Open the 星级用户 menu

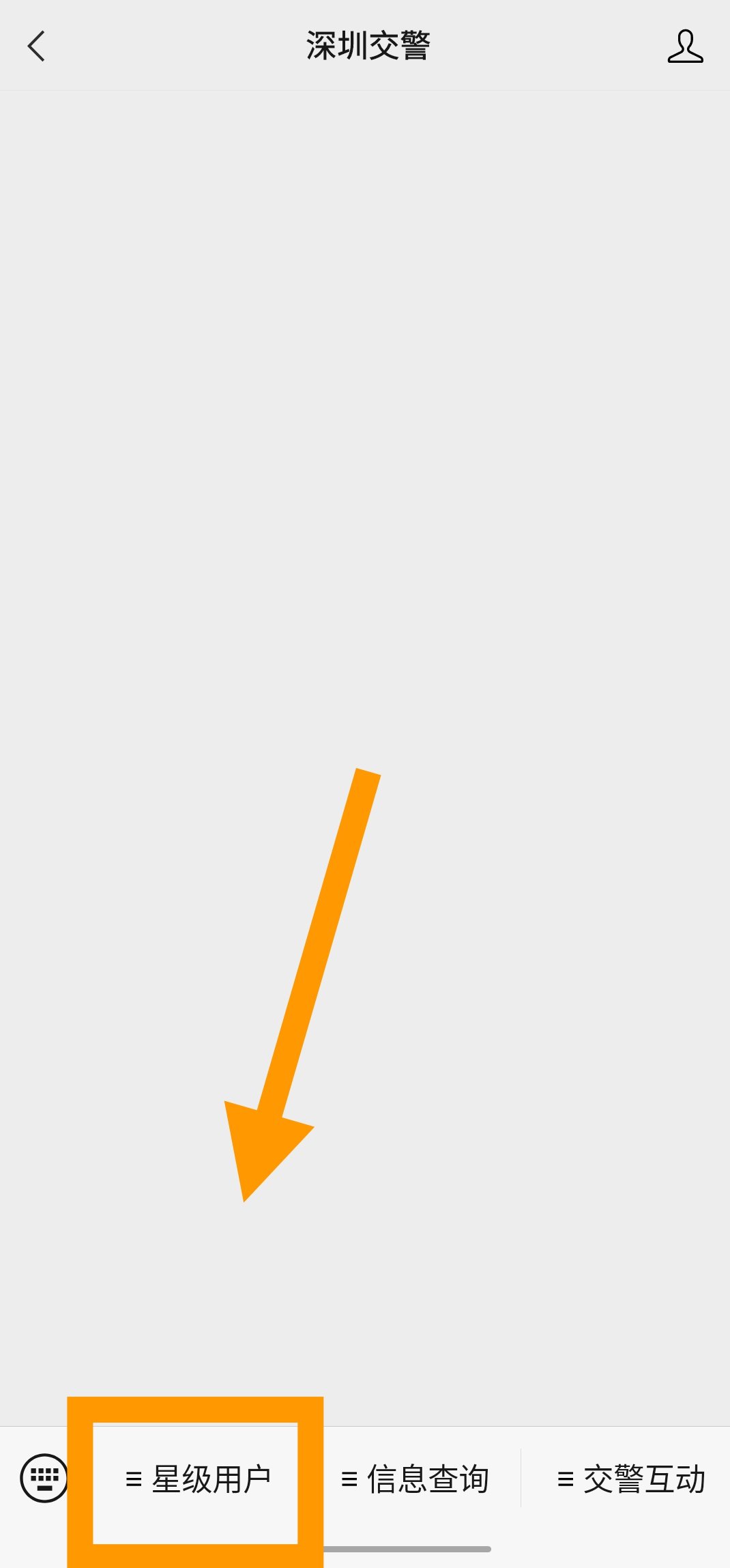click(198, 1480)
